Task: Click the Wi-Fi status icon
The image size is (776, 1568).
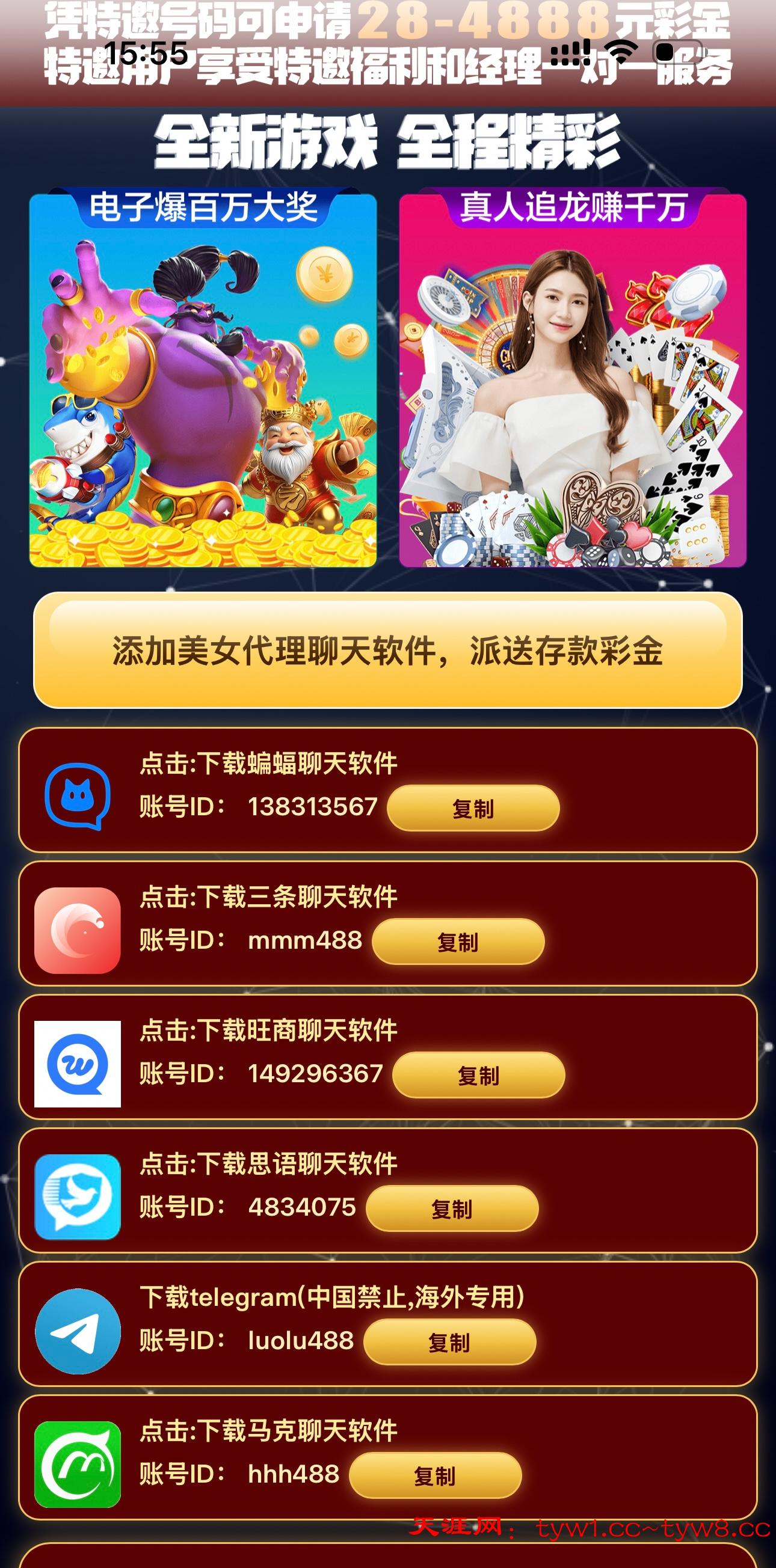Action: pos(621,54)
